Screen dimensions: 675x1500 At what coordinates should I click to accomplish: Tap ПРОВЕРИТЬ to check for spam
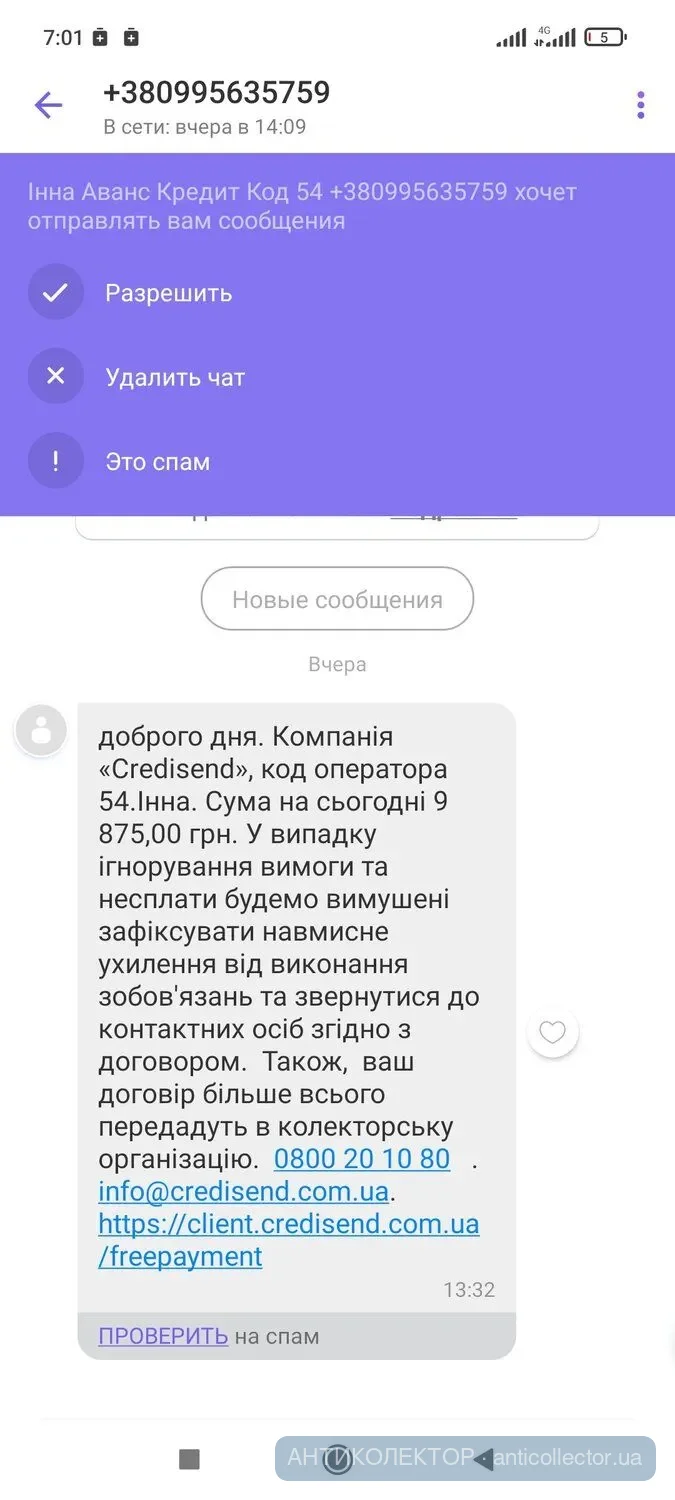163,1336
